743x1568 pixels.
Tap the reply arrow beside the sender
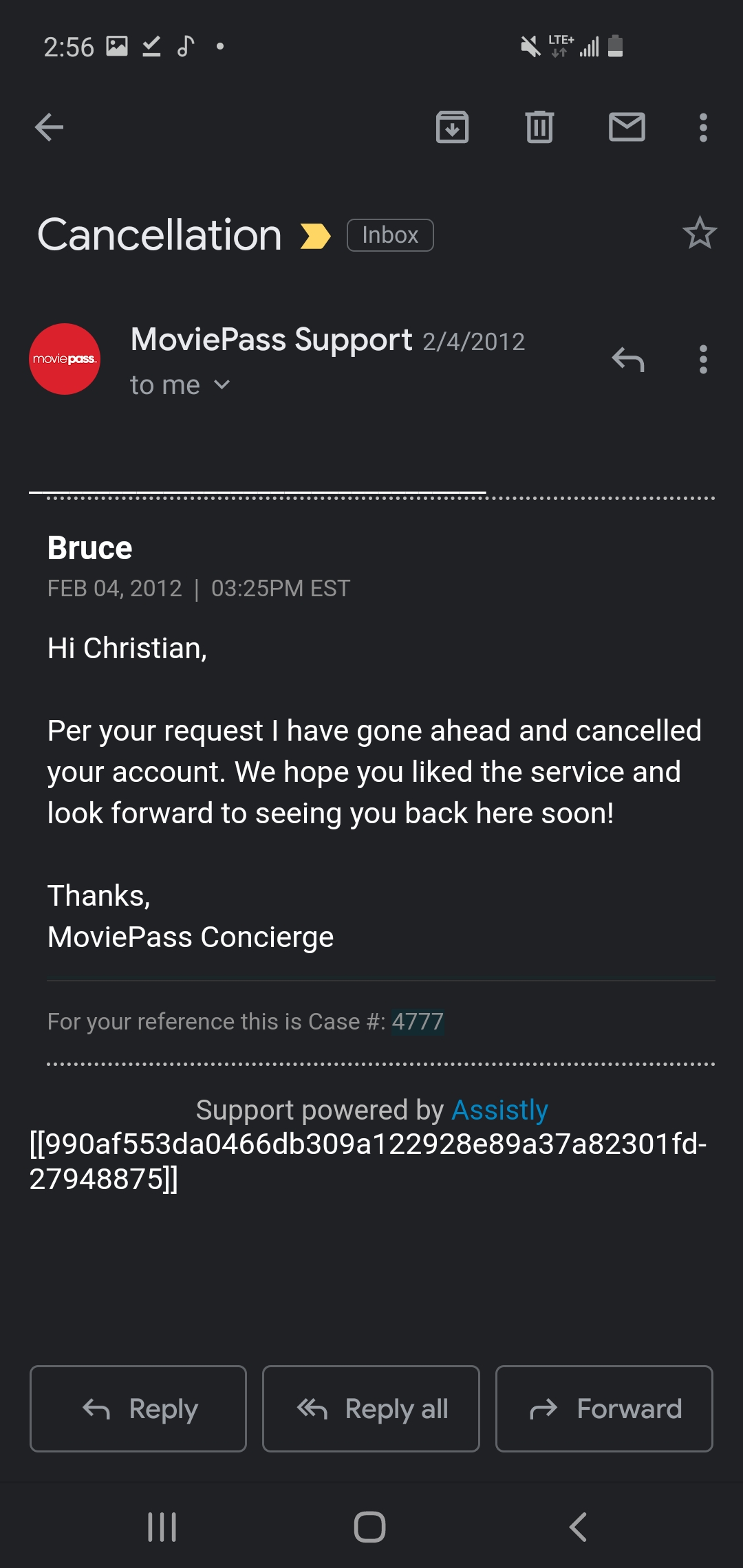(x=627, y=359)
